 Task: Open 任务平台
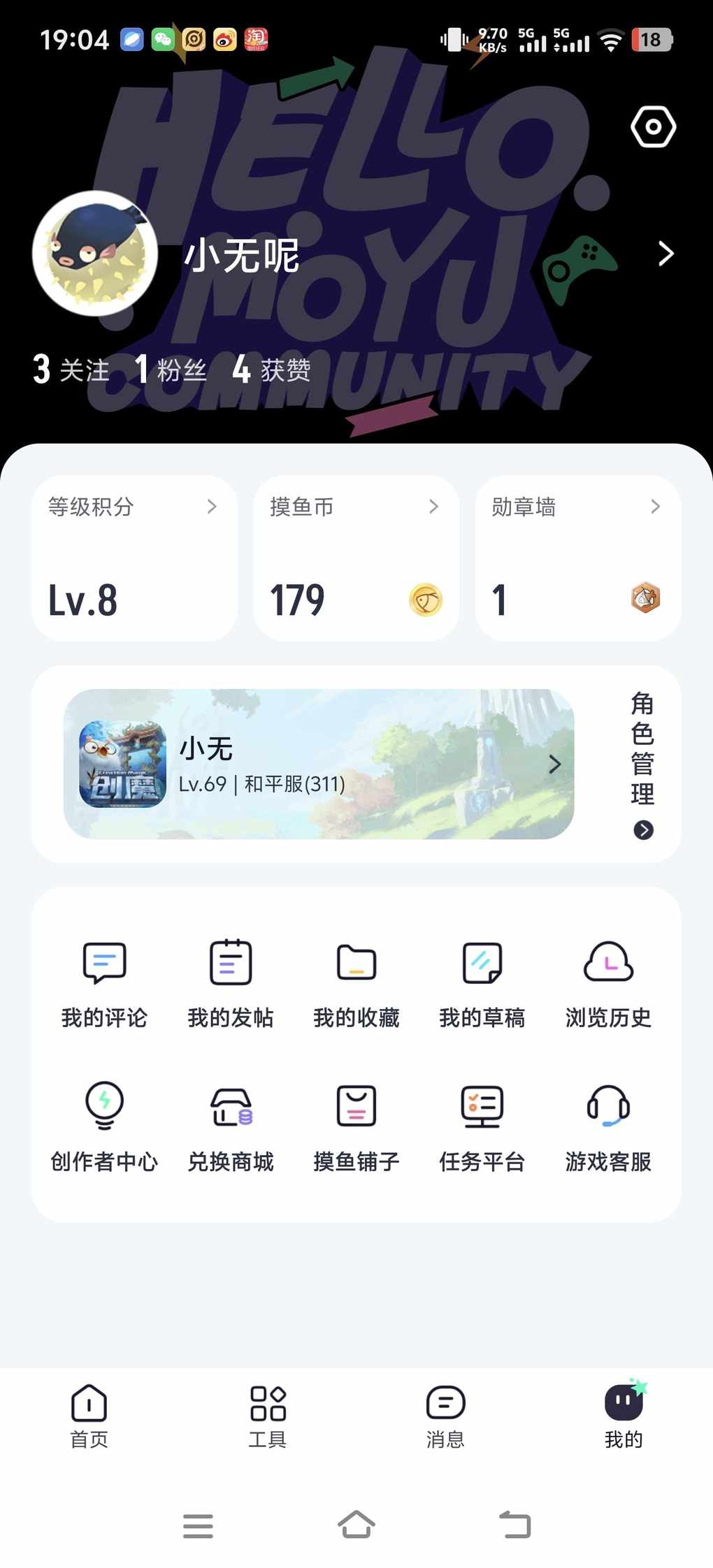point(482,1126)
